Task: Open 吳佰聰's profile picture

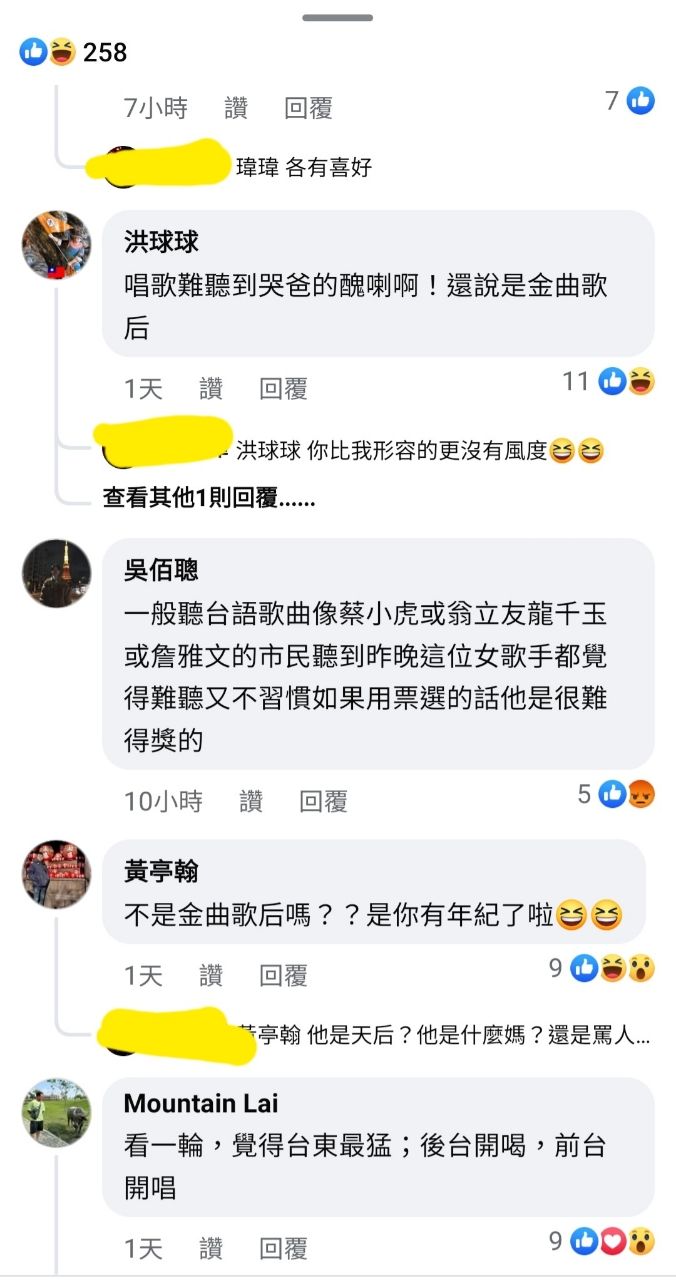Action: click(x=57, y=573)
